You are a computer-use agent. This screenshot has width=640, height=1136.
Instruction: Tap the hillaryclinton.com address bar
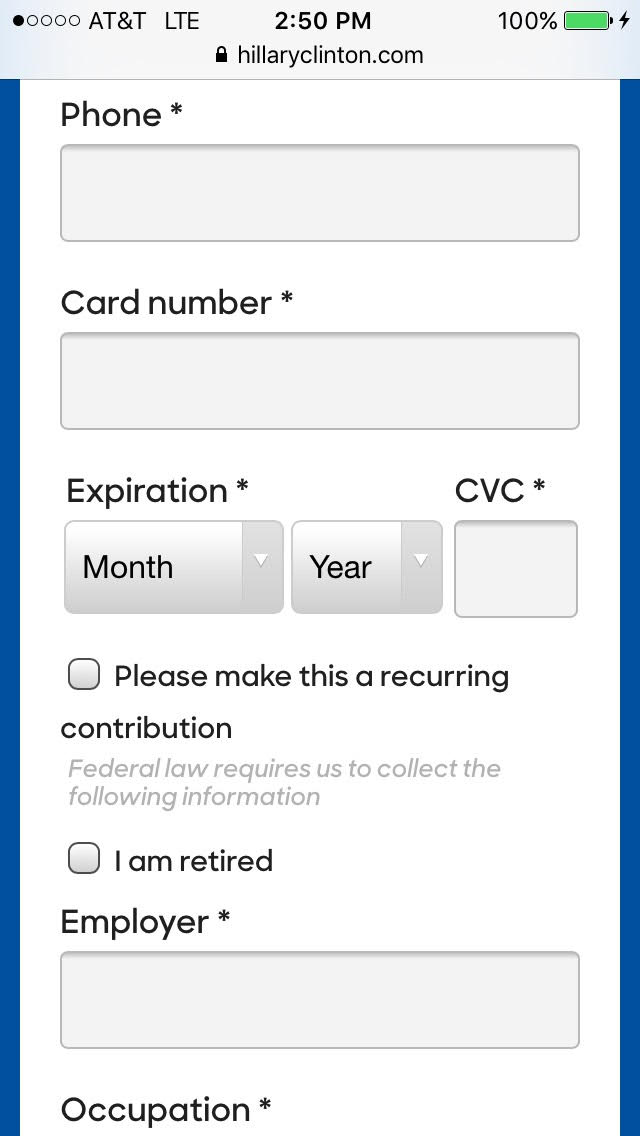pos(320,55)
